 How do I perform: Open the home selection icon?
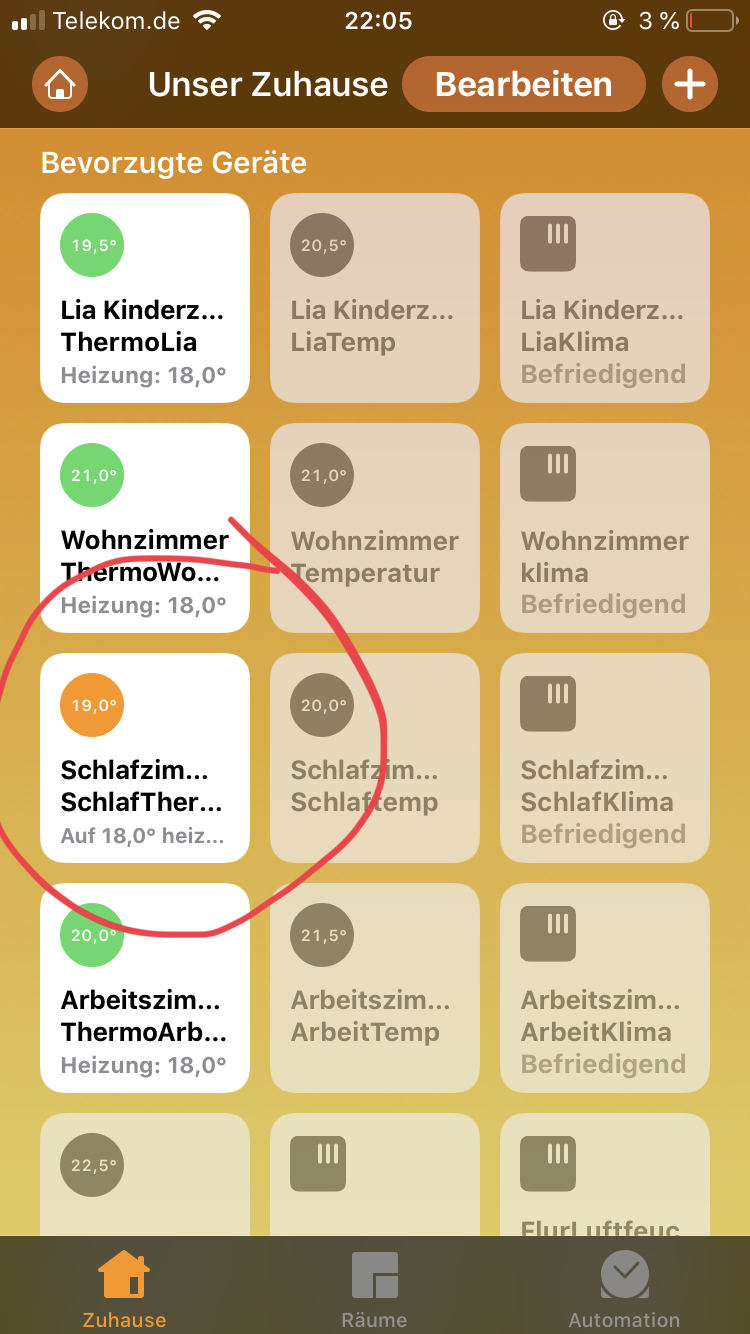(60, 84)
